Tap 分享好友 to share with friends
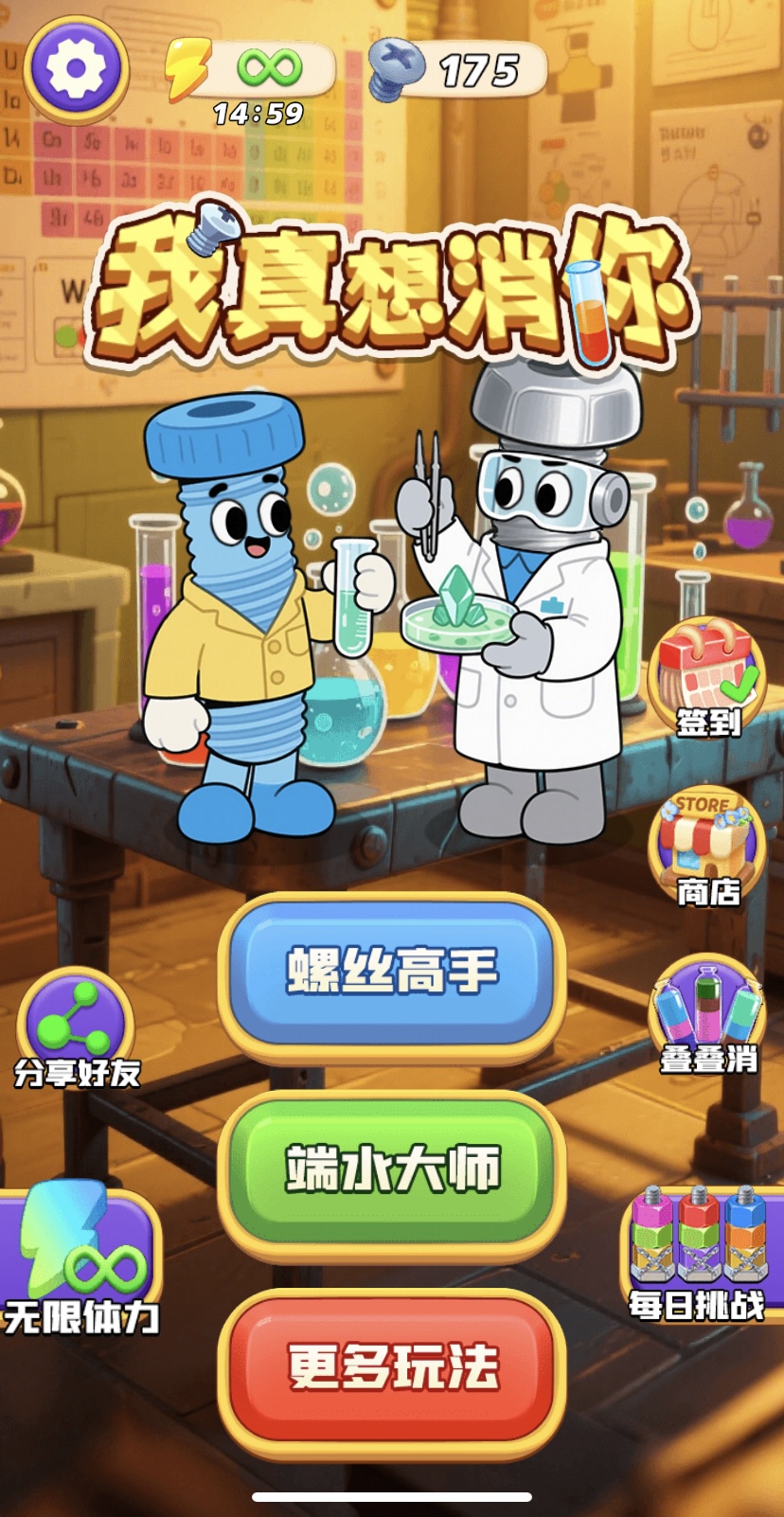784x1517 pixels. pyautogui.click(x=76, y=1029)
